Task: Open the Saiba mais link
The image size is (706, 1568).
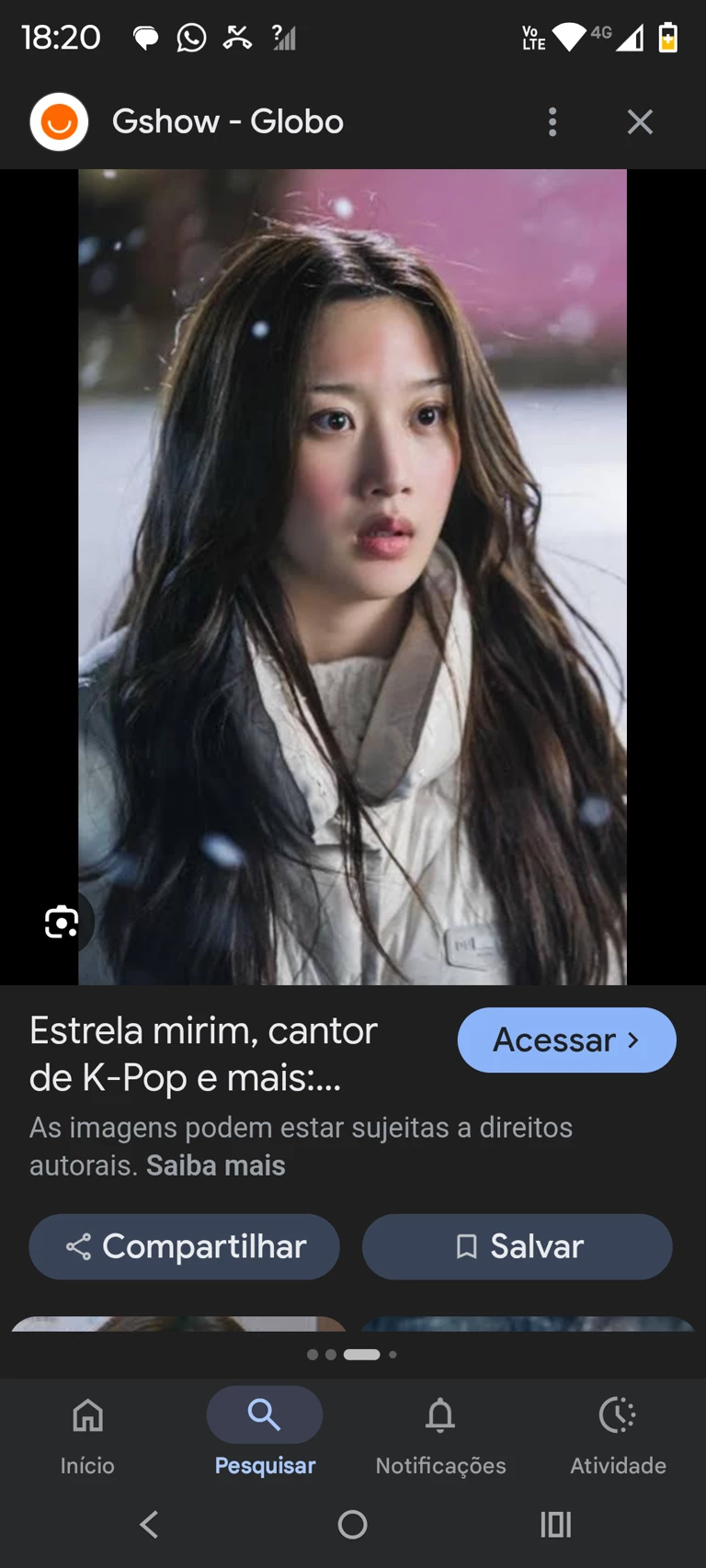Action: point(216,1165)
